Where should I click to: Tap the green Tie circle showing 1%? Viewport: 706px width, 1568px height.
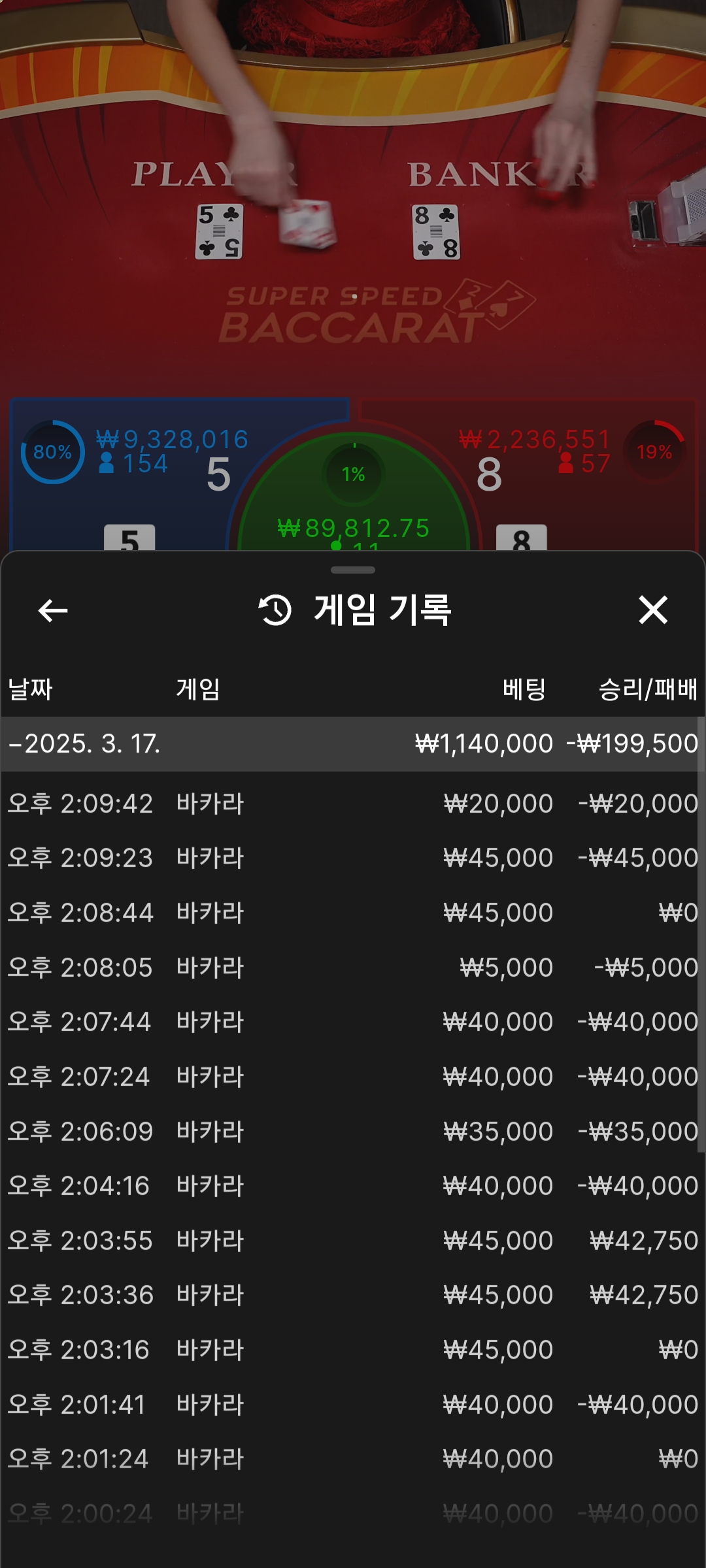[353, 474]
